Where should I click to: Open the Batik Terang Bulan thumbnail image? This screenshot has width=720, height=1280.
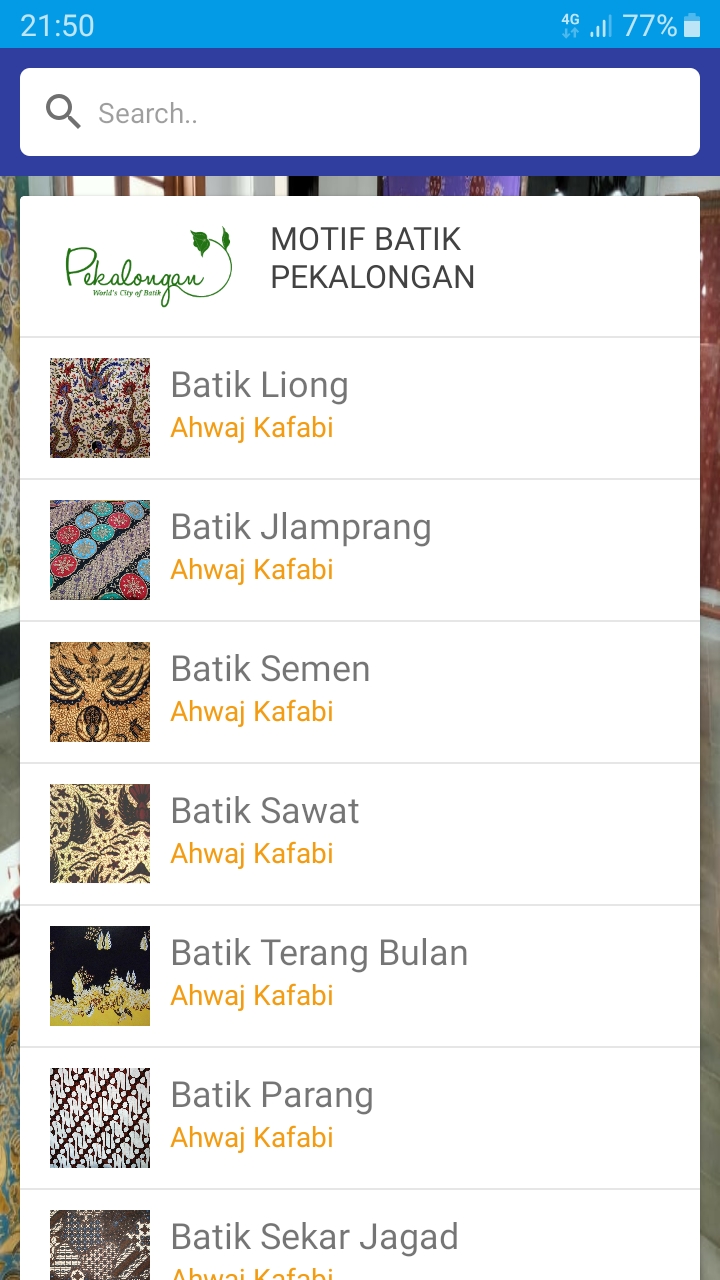[99, 976]
